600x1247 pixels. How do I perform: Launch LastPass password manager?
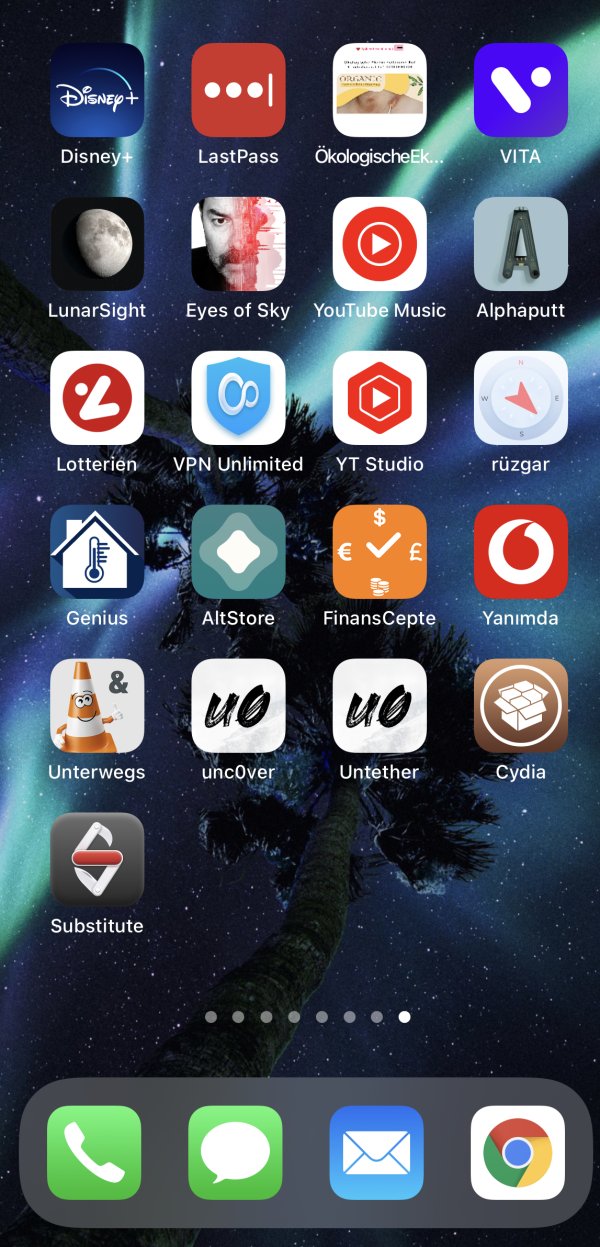(x=238, y=90)
